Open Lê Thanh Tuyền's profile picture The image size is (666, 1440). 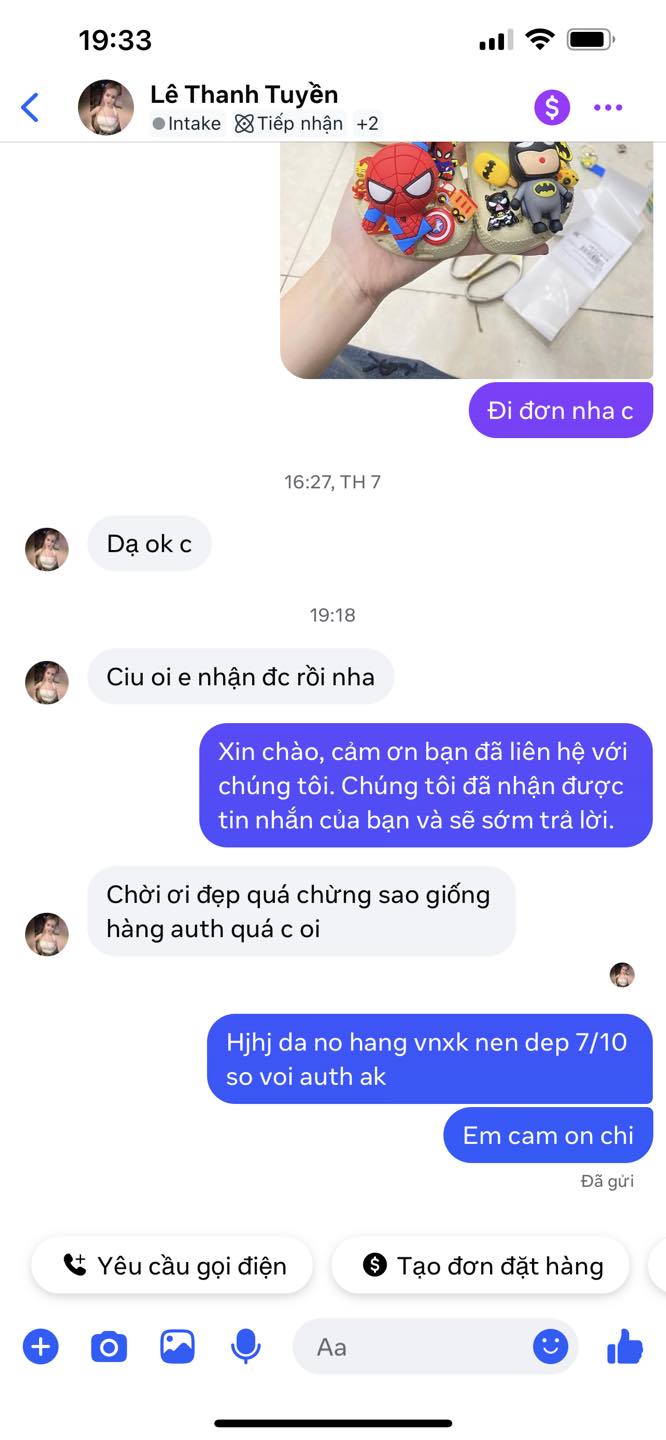point(106,107)
